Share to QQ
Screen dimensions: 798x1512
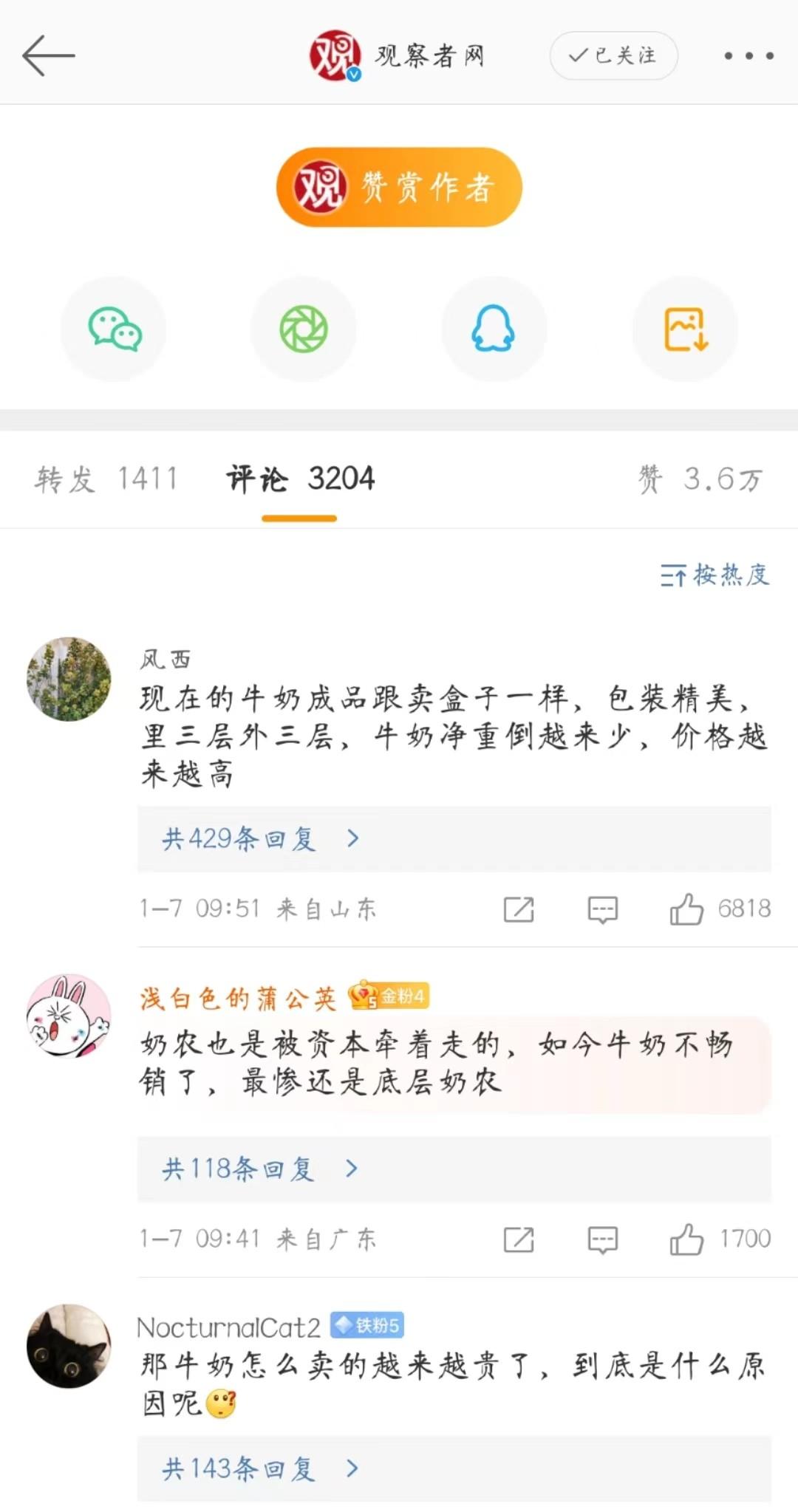pos(493,329)
